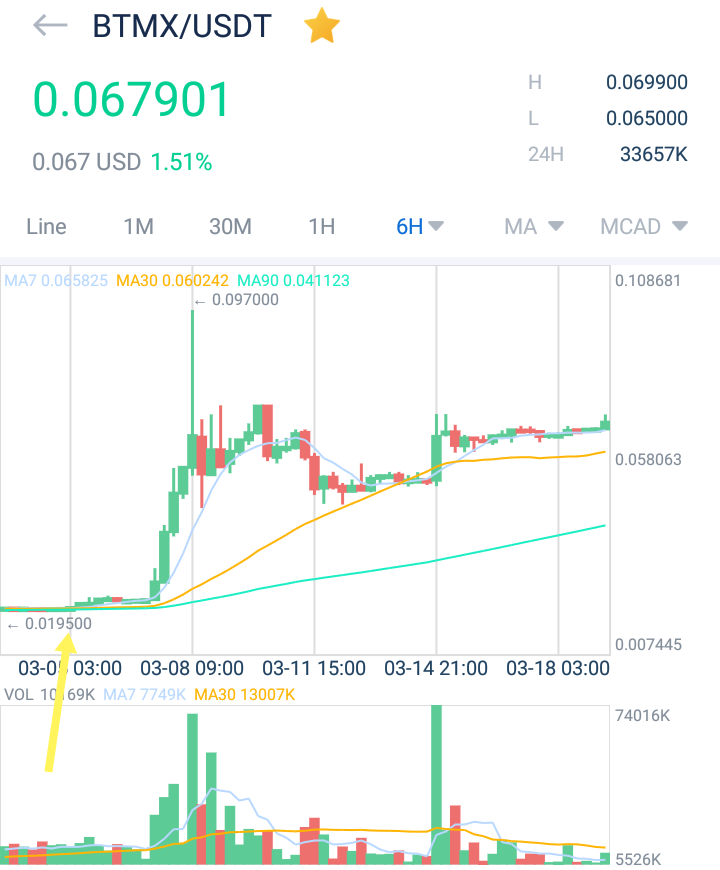Switch chart to 30M interval

coord(230,226)
